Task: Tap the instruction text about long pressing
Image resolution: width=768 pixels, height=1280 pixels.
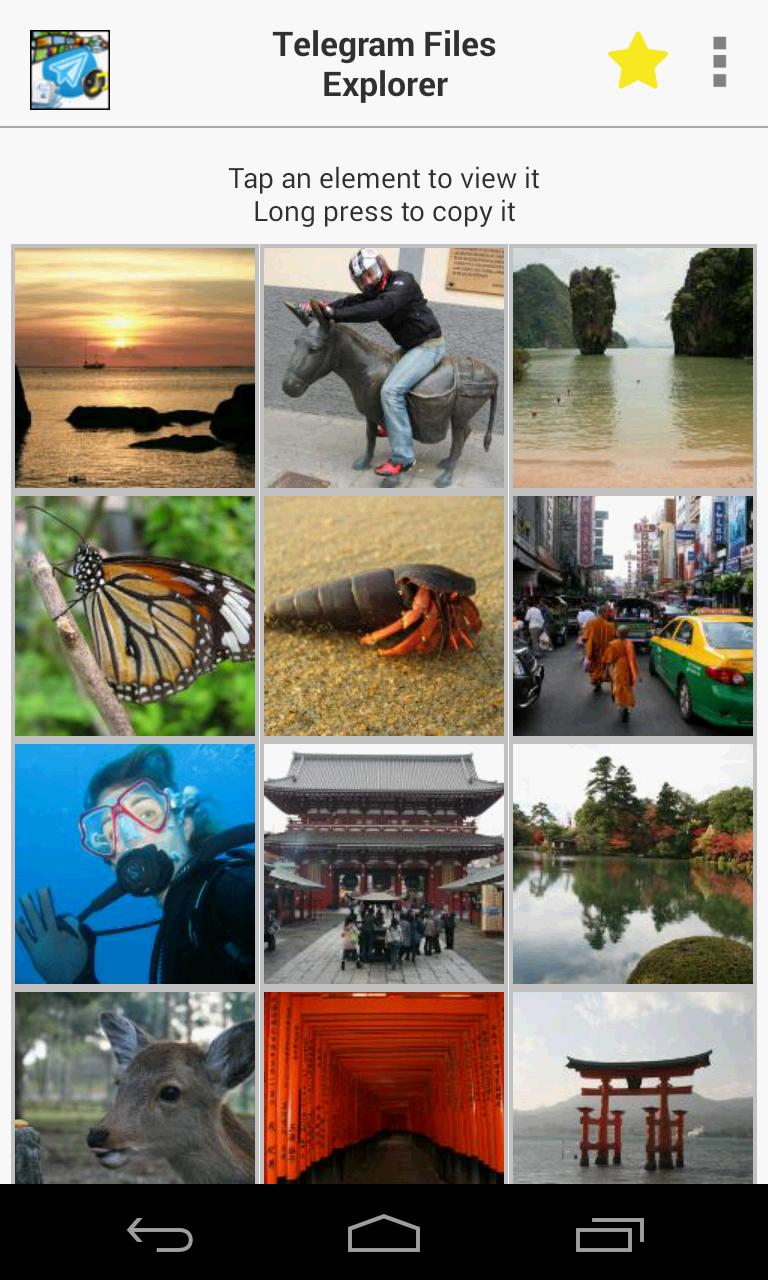Action: coord(384,211)
